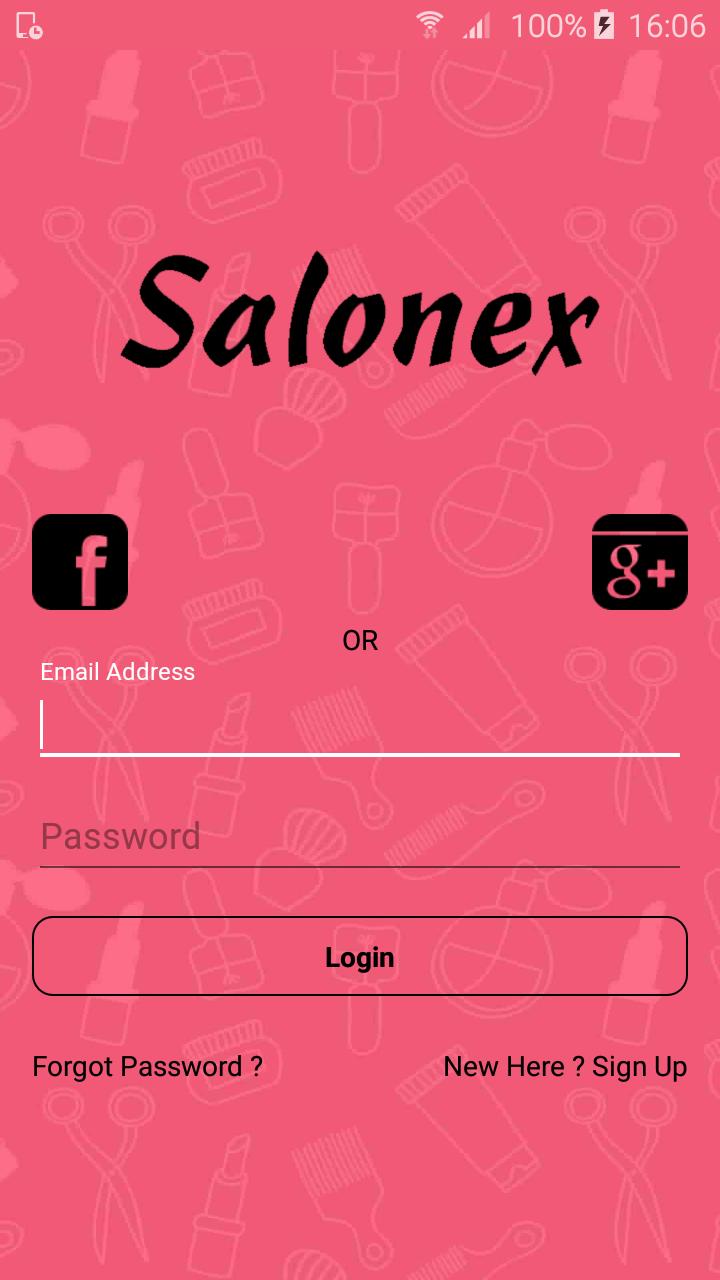The width and height of the screenshot is (720, 1280).
Task: Open the New Here? Sign Up link
Action: pyautogui.click(x=565, y=1066)
